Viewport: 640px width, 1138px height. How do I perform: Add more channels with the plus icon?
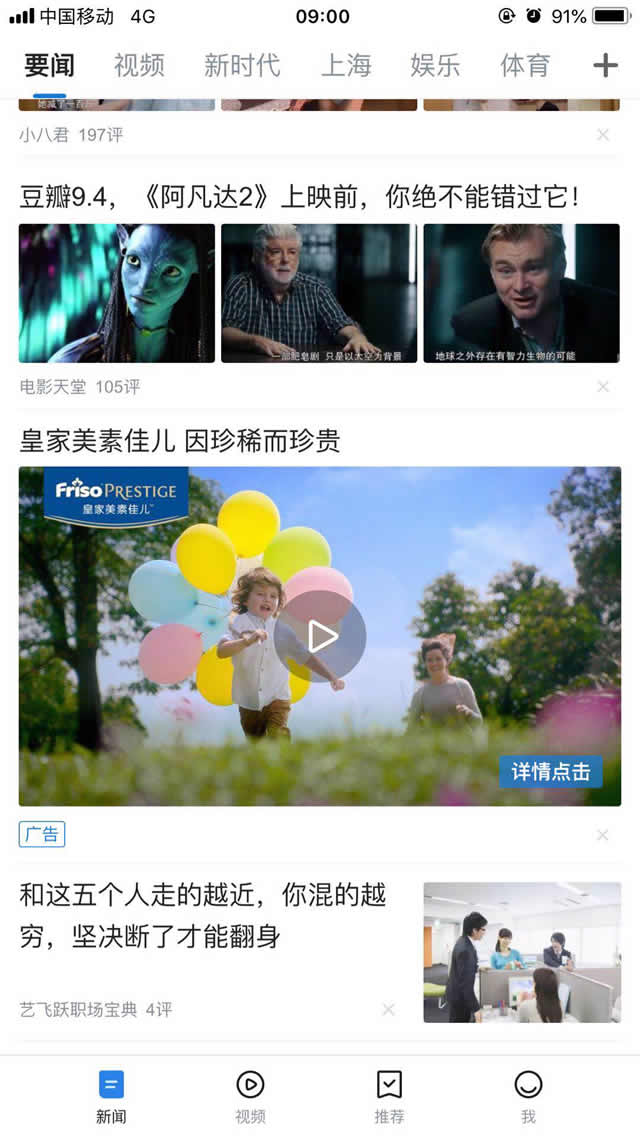click(605, 66)
